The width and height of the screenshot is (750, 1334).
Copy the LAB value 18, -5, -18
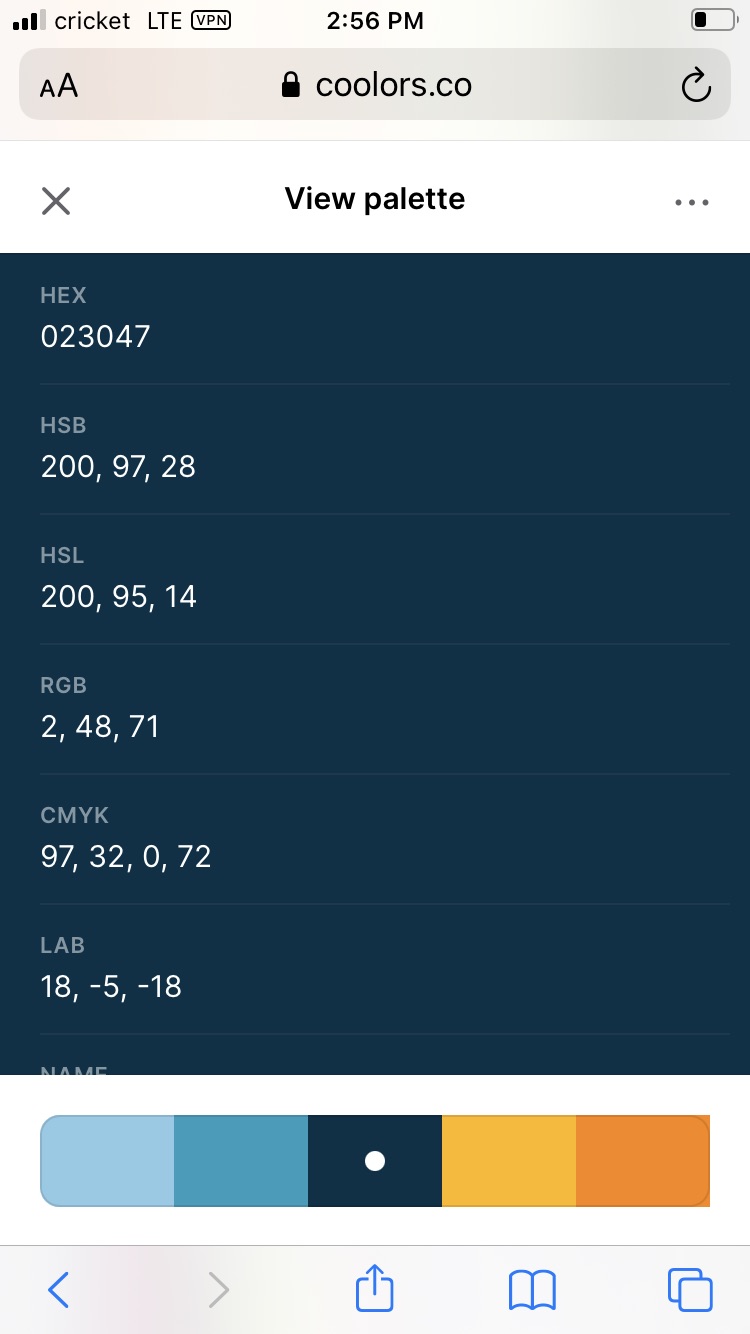tap(111, 986)
